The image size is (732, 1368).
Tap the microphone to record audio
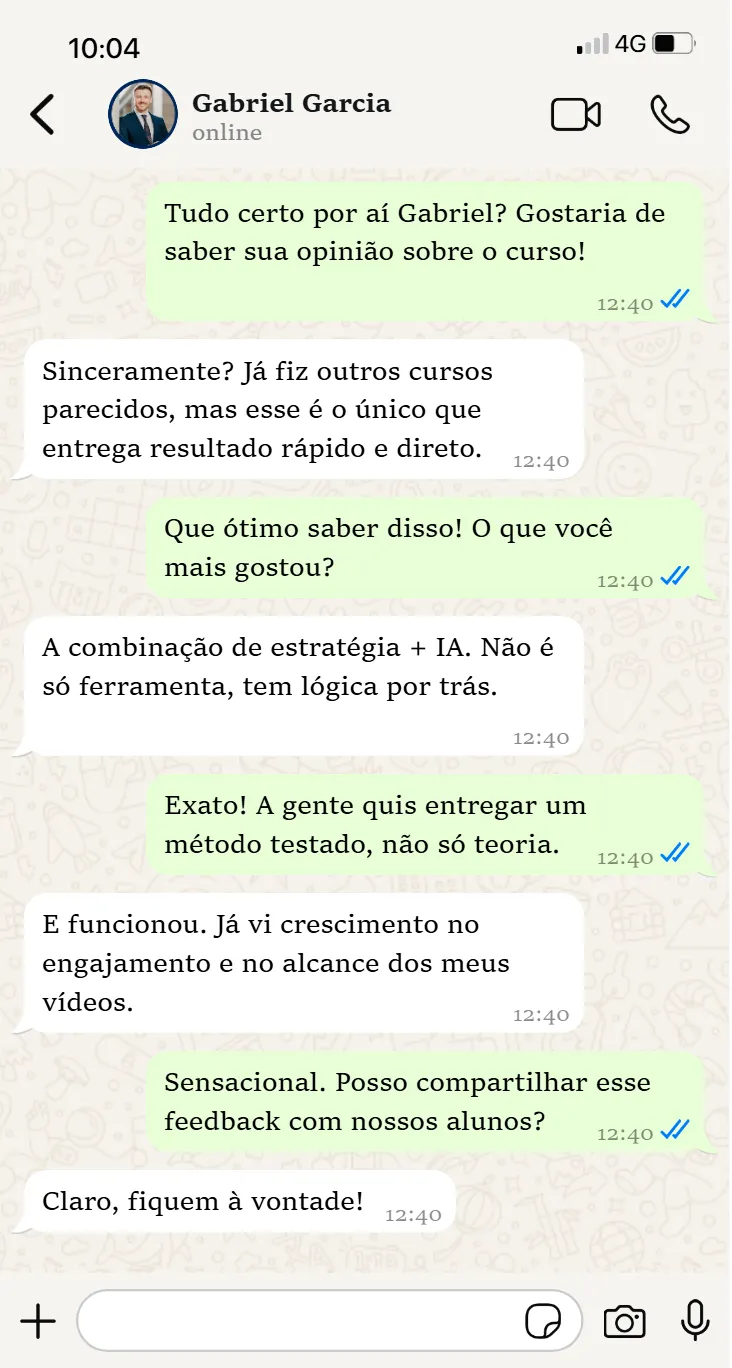pos(695,1321)
